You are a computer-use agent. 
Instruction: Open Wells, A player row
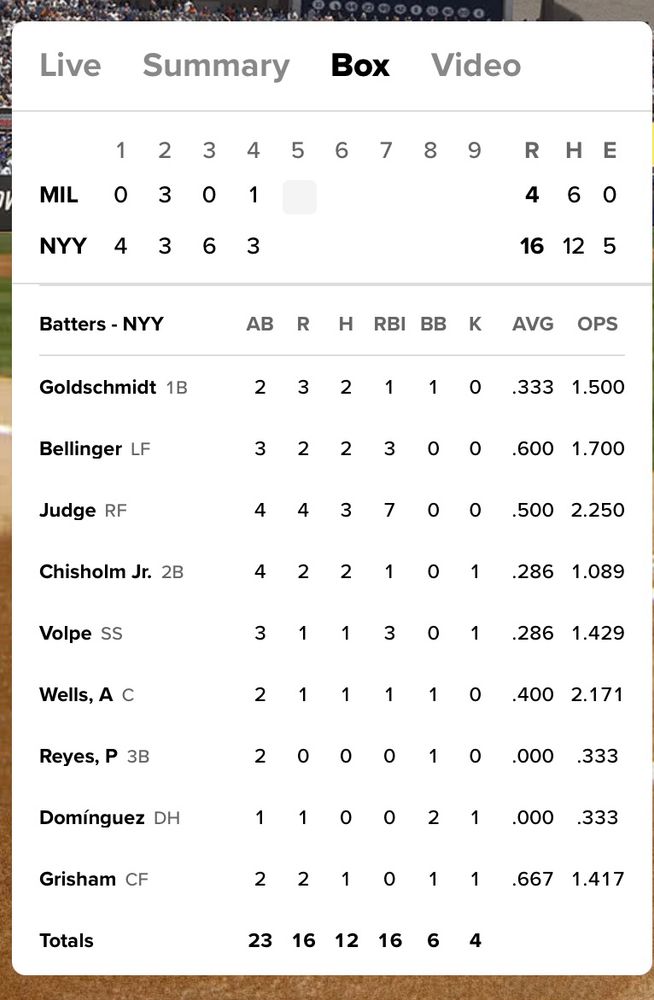[332, 695]
